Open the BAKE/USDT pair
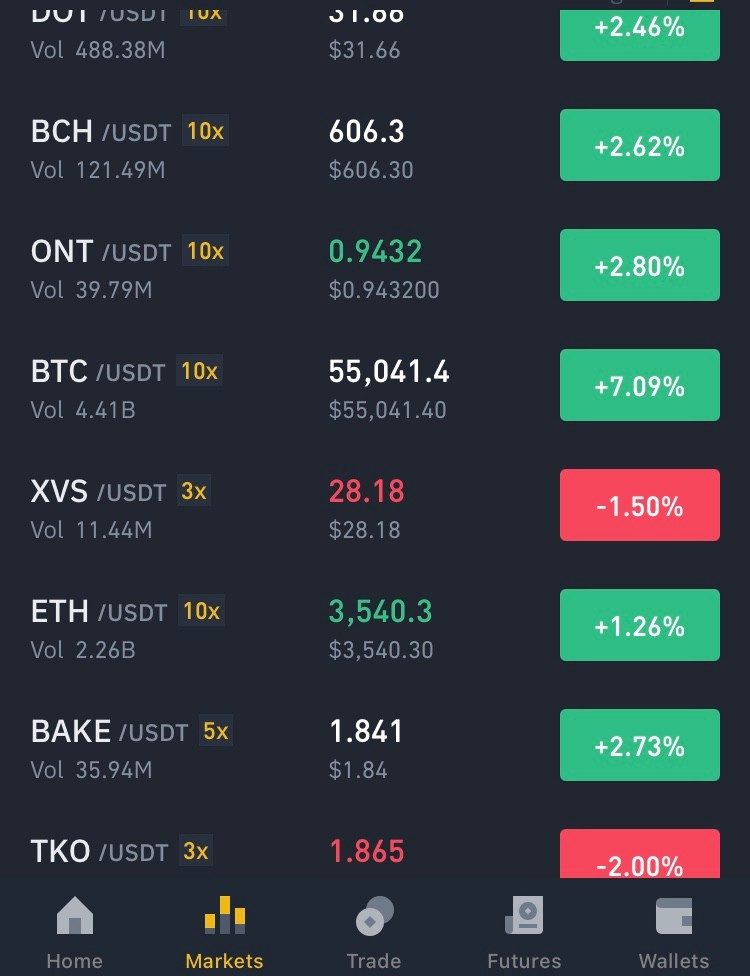The image size is (750, 976). coord(375,746)
